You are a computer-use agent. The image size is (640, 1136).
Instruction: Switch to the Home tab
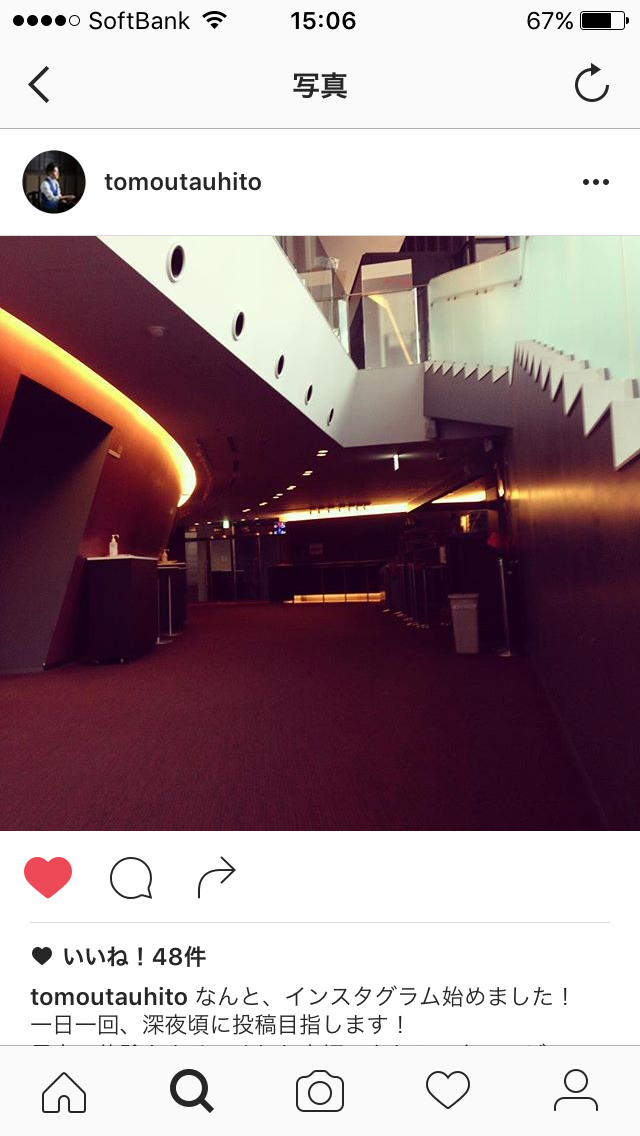tap(64, 1091)
